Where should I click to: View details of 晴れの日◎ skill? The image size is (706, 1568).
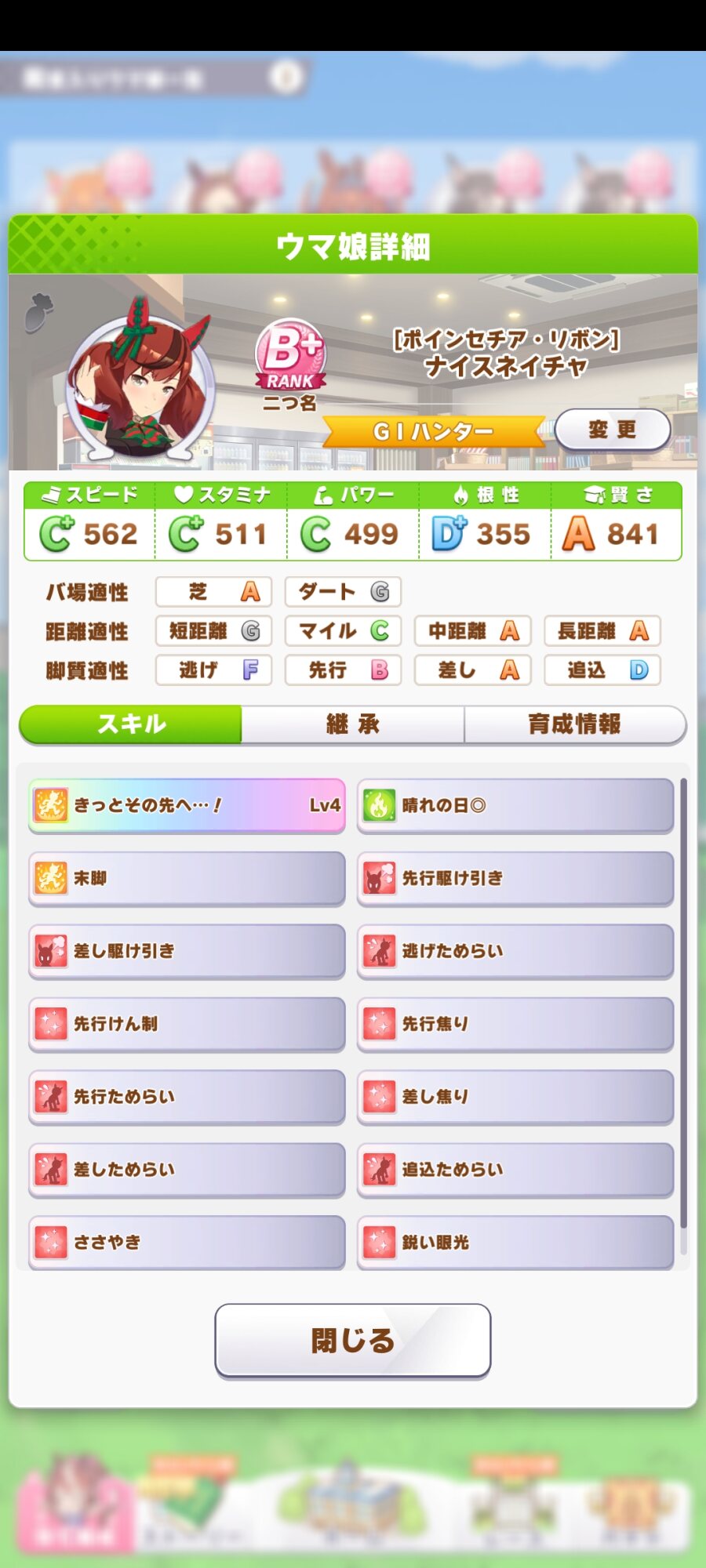pos(515,805)
